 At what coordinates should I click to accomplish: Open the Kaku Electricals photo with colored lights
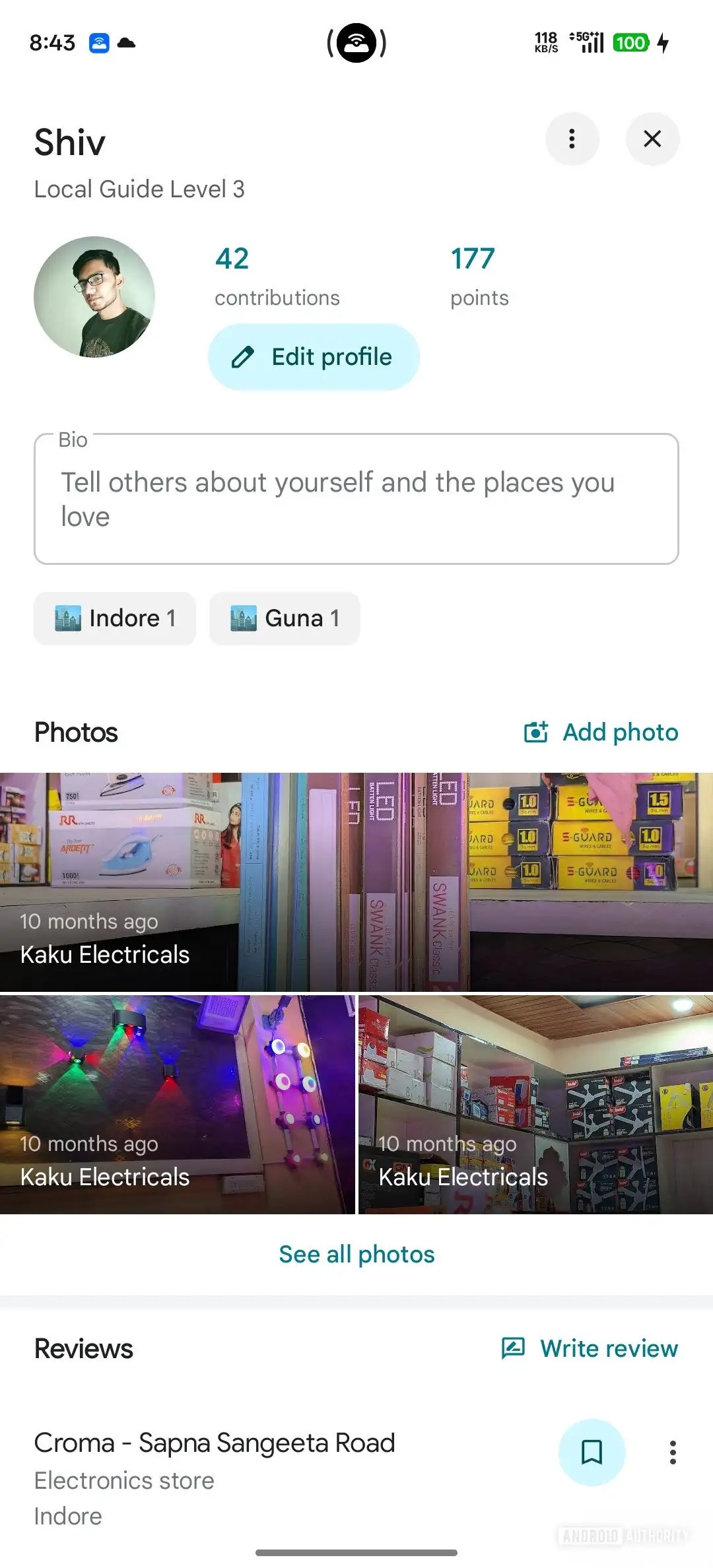click(x=177, y=1105)
